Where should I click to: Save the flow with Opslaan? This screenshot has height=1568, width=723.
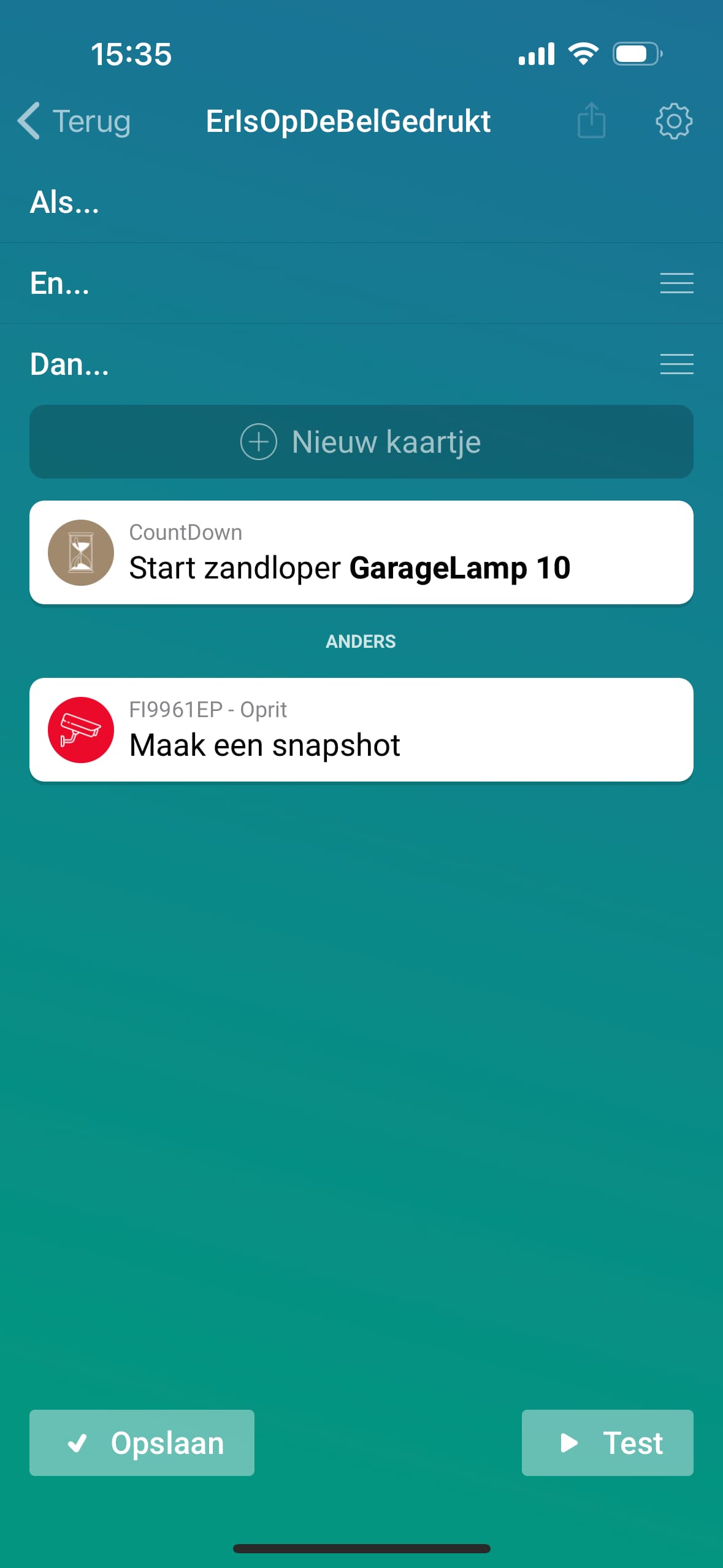142,1443
